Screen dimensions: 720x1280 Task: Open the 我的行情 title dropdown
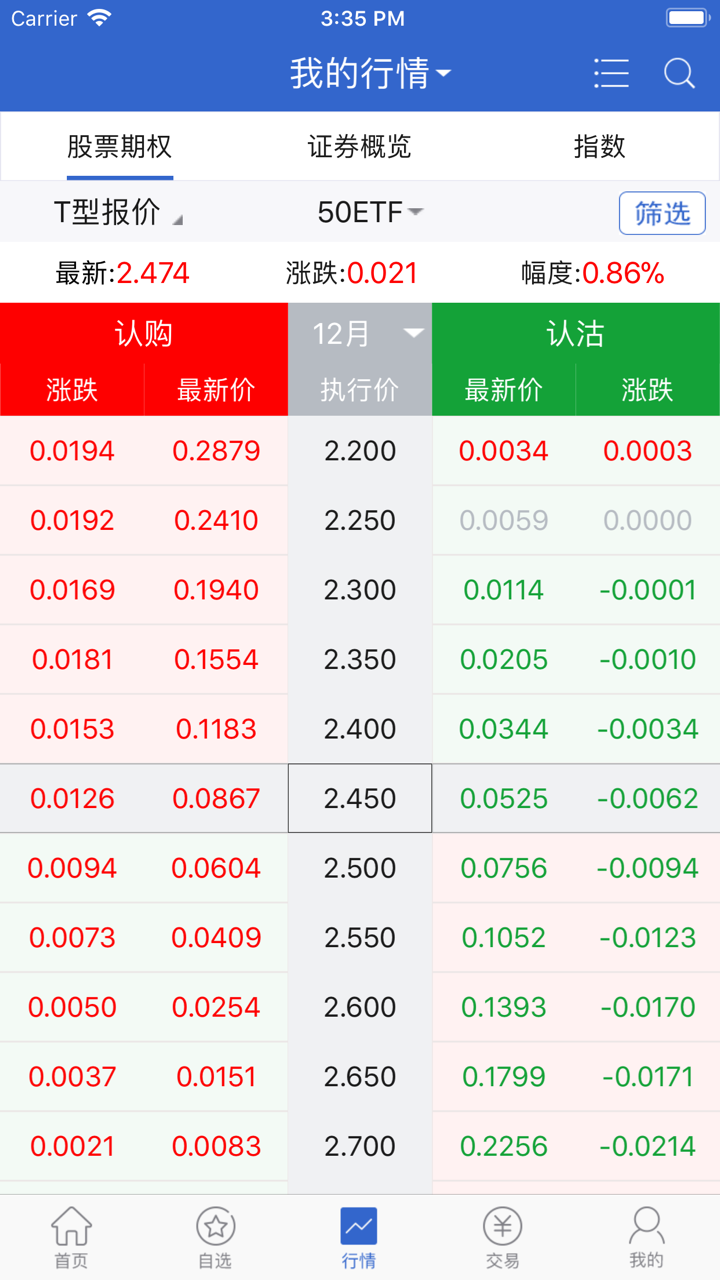pos(370,74)
